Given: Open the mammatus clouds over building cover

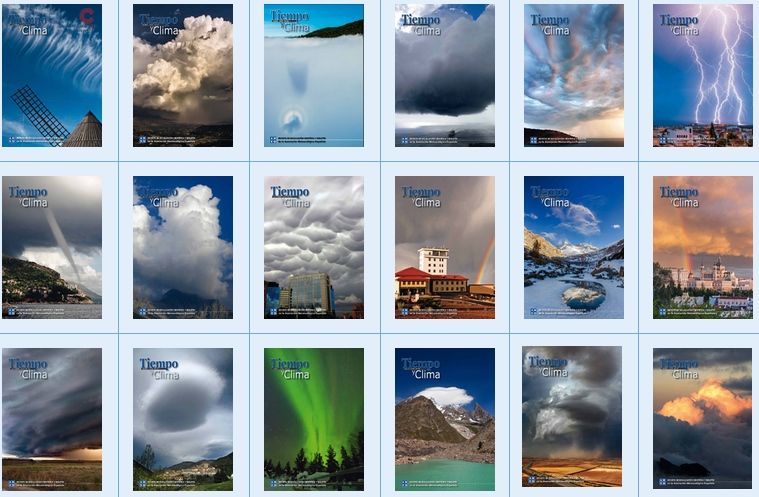Looking at the screenshot, I should click(x=314, y=248).
